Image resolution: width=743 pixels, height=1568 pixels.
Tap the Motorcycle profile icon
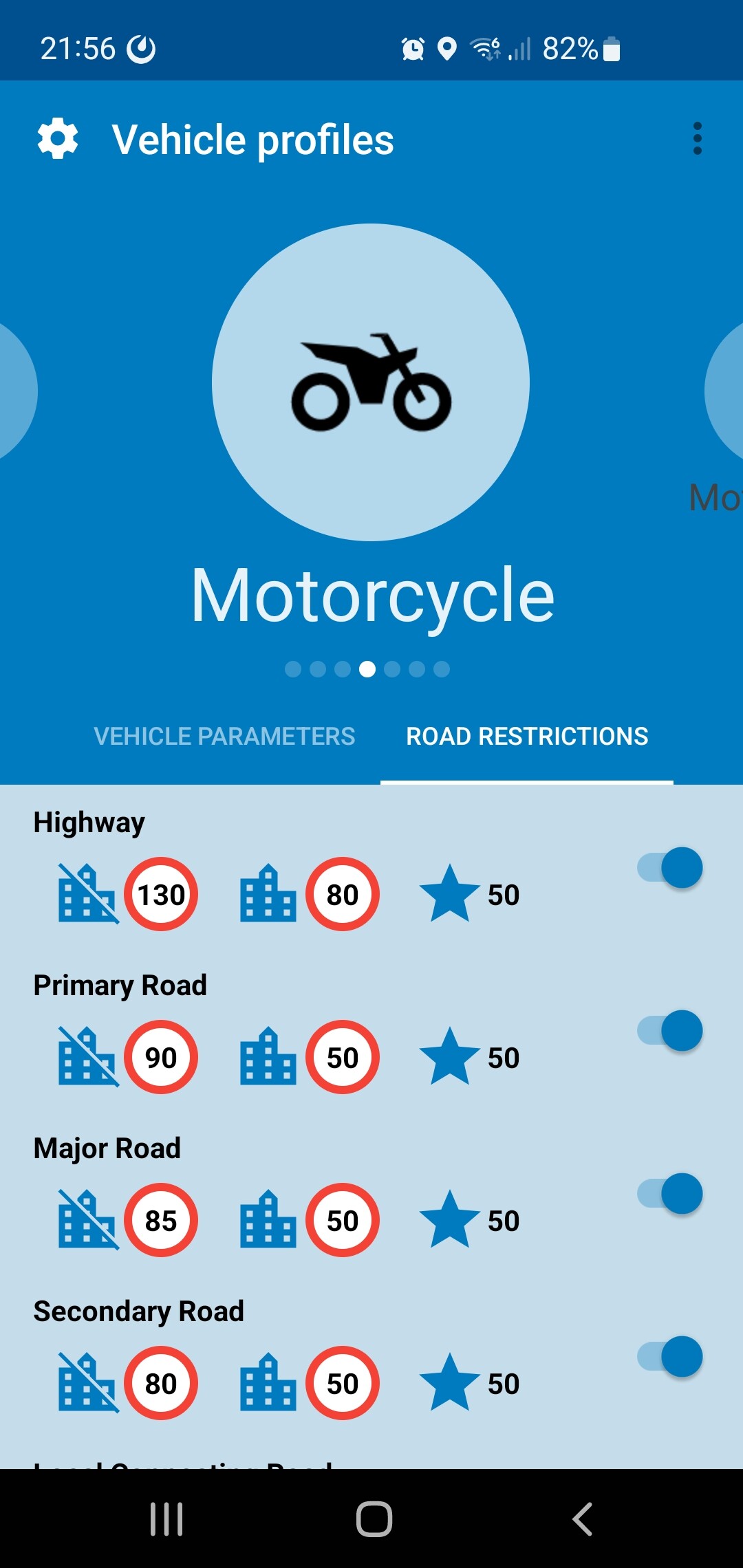[371, 382]
